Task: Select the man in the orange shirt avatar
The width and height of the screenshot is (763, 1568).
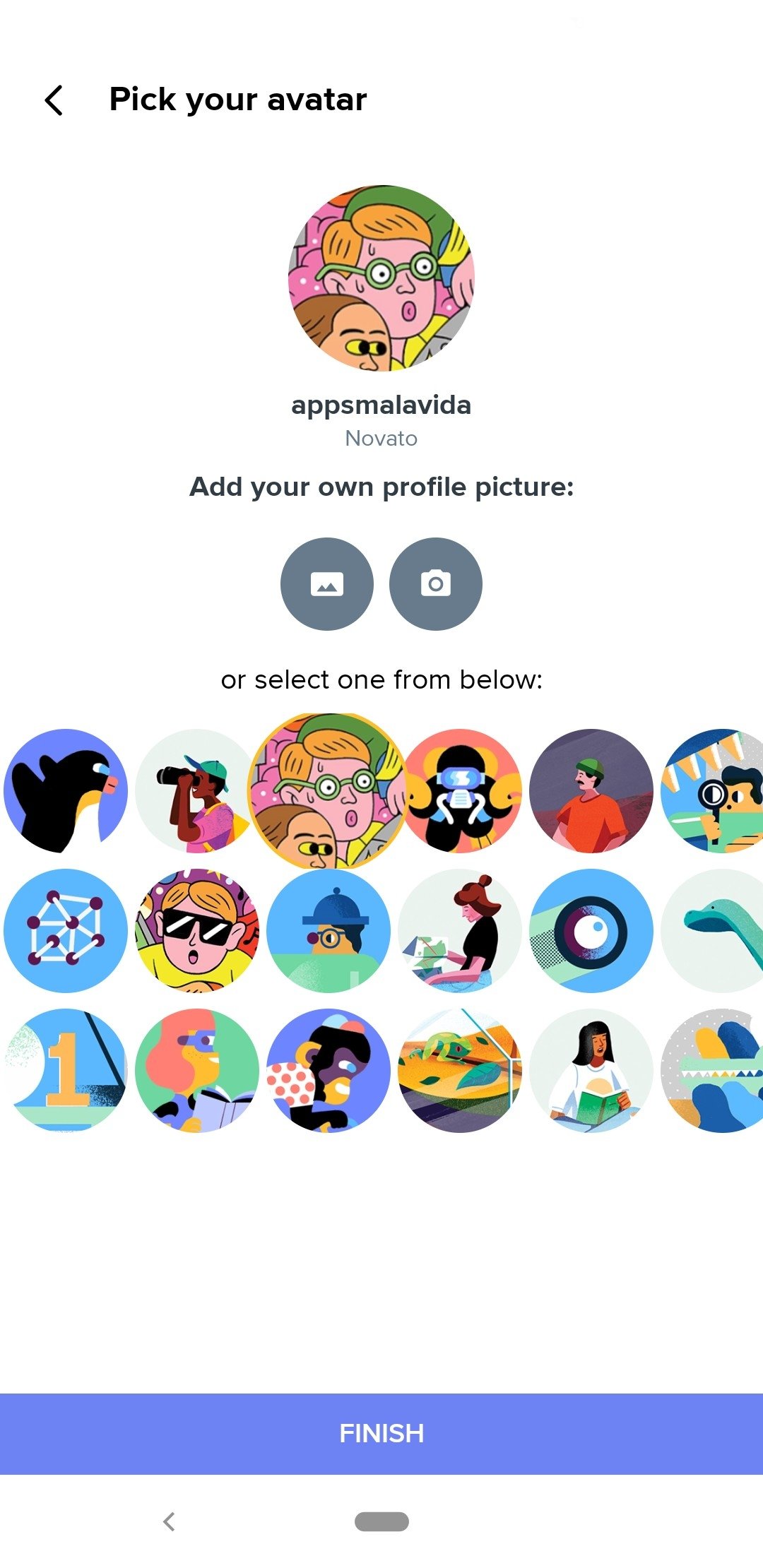Action: [591, 790]
